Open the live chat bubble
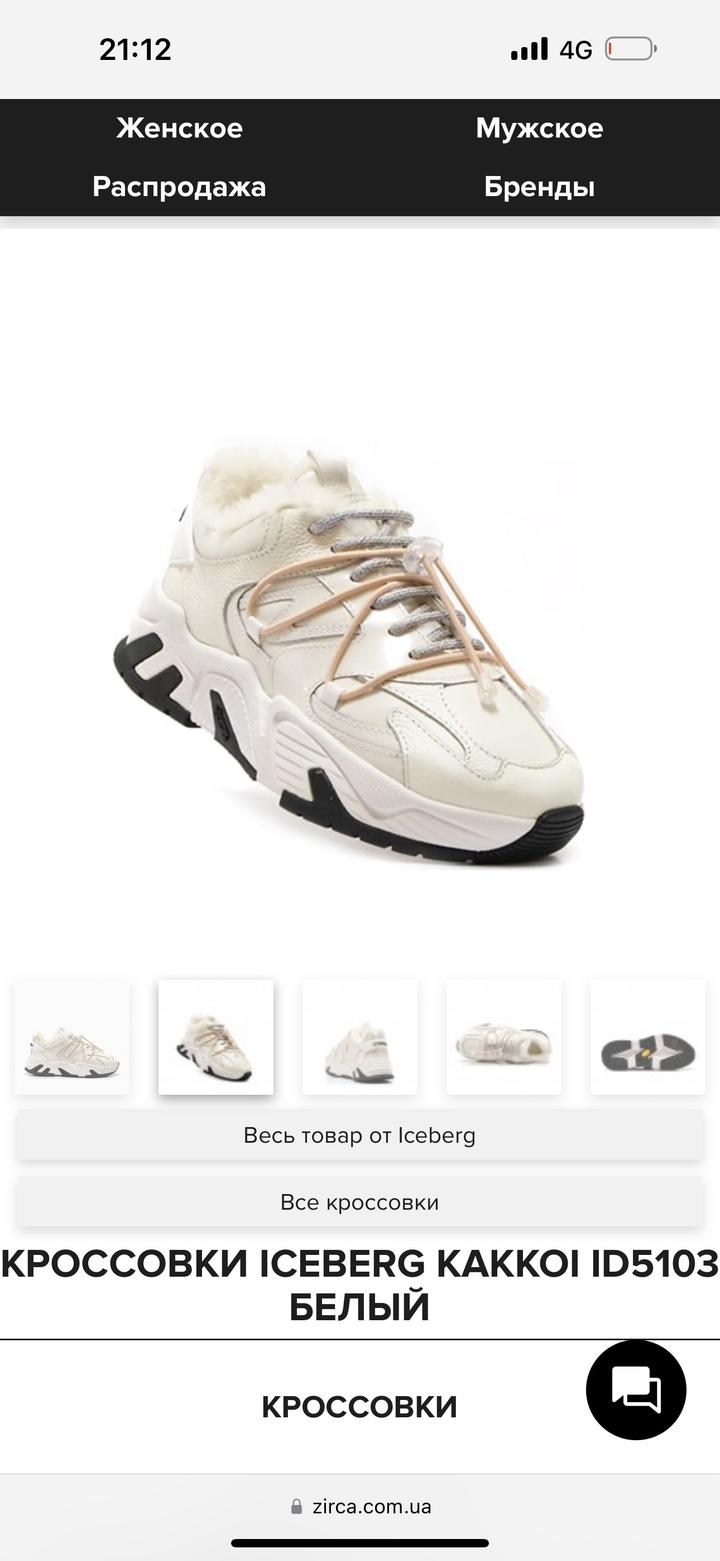This screenshot has height=1561, width=720. 636,1390
